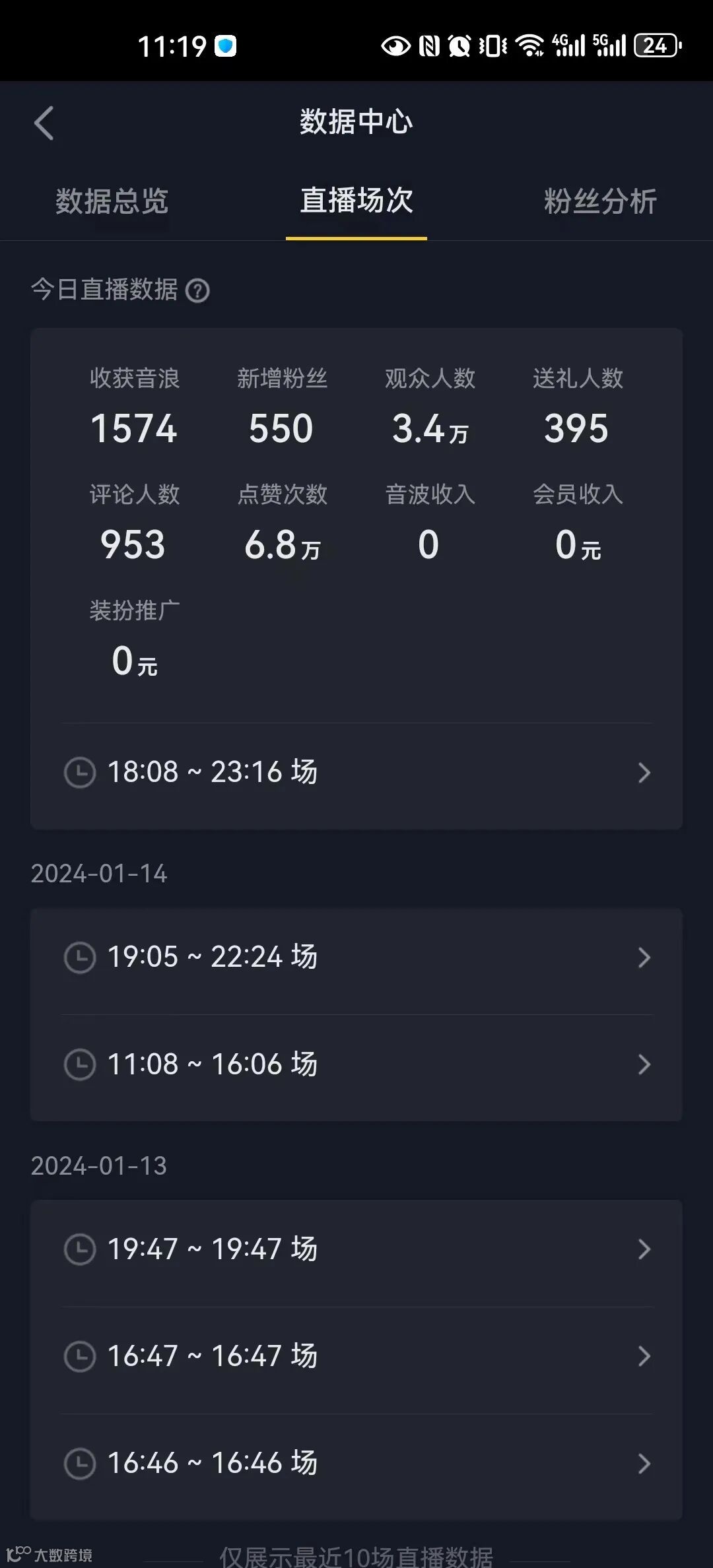
Task: Open today's 18:08 ~ 23:16 session
Action: 356,772
